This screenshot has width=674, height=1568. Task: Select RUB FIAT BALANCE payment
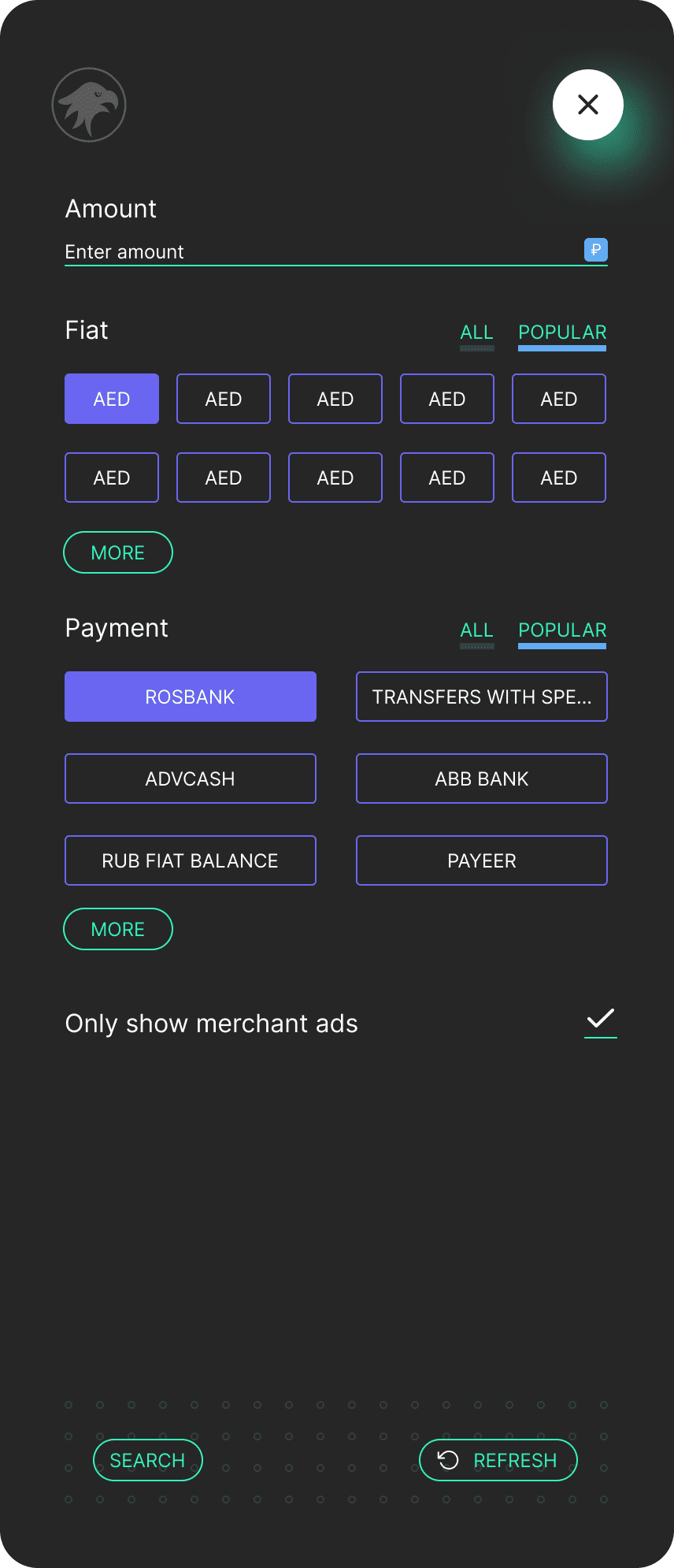[x=190, y=860]
